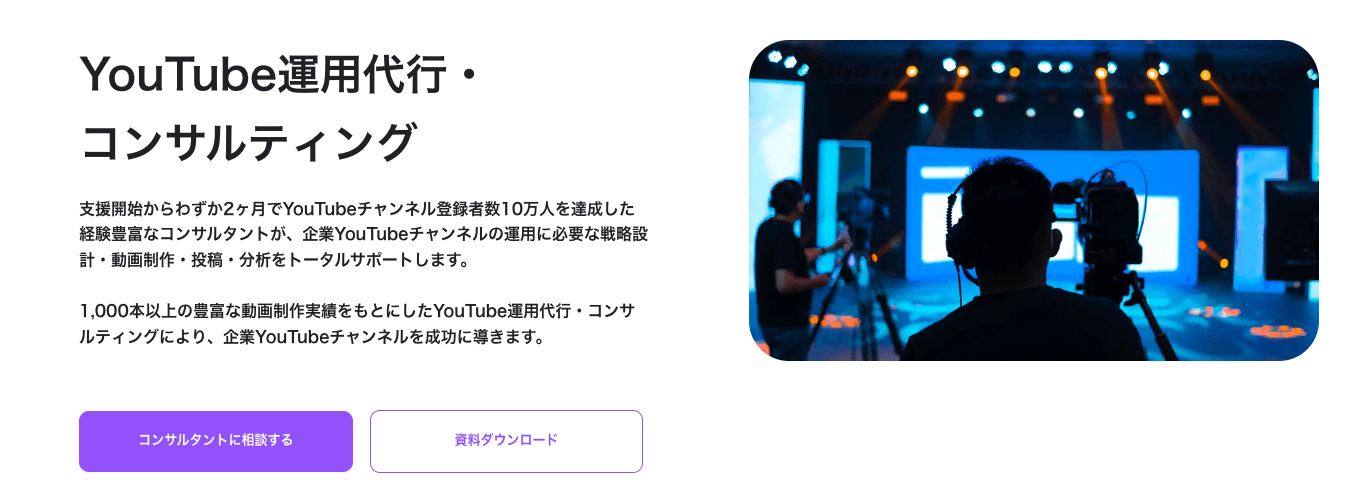1355x504 pixels.
Task: Tap the コンサルタントに相談する button
Action: (x=215, y=441)
